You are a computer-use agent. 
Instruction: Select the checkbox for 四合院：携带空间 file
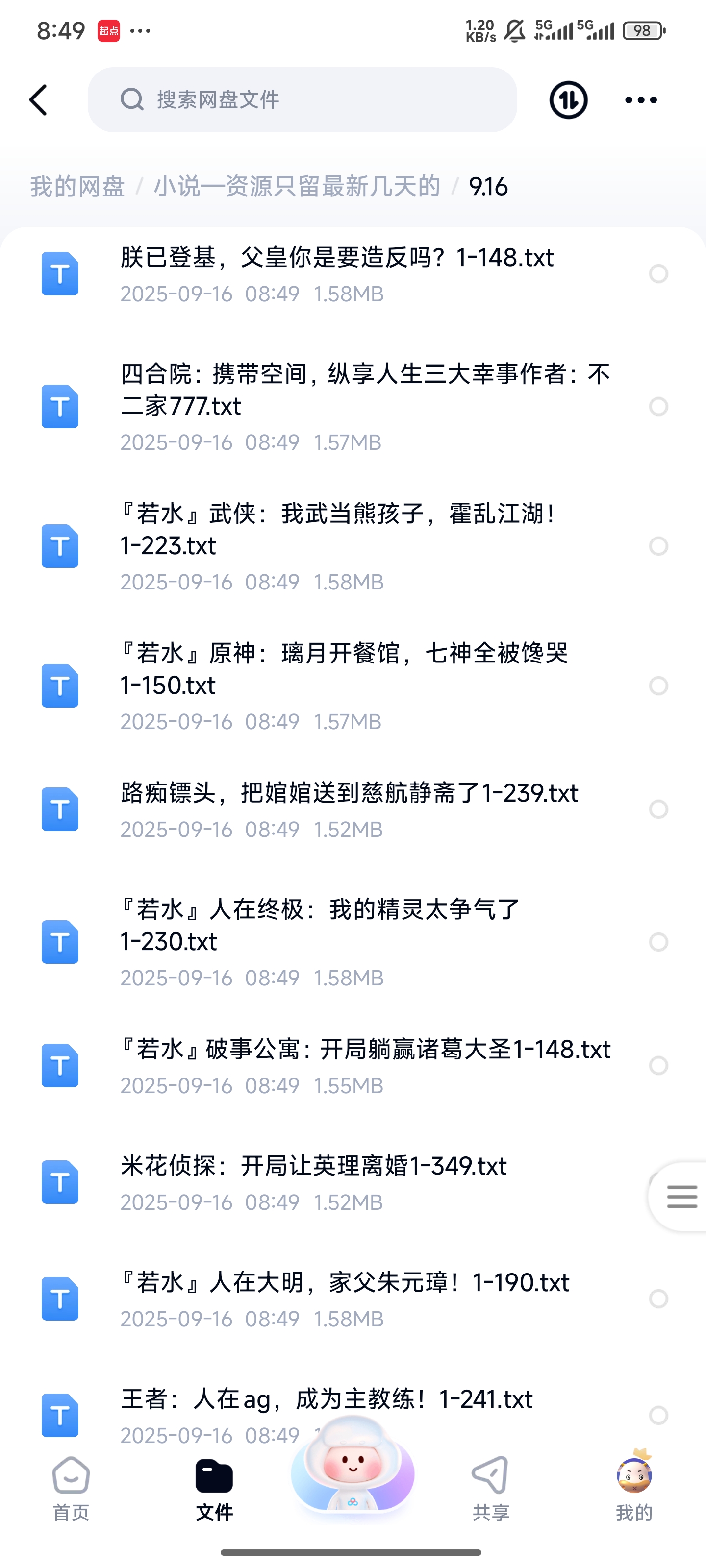point(658,407)
